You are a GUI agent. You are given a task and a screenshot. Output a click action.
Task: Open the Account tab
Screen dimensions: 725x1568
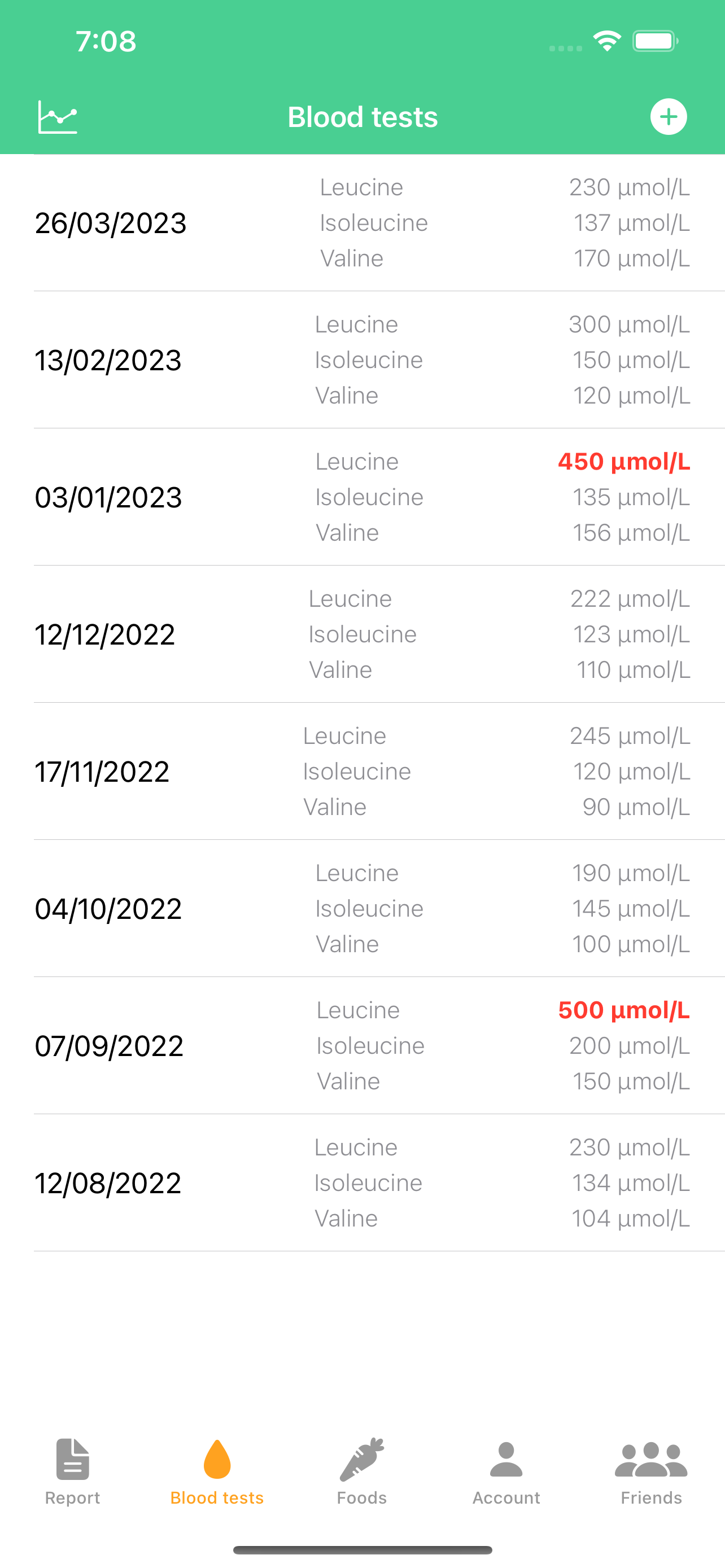click(x=506, y=1472)
